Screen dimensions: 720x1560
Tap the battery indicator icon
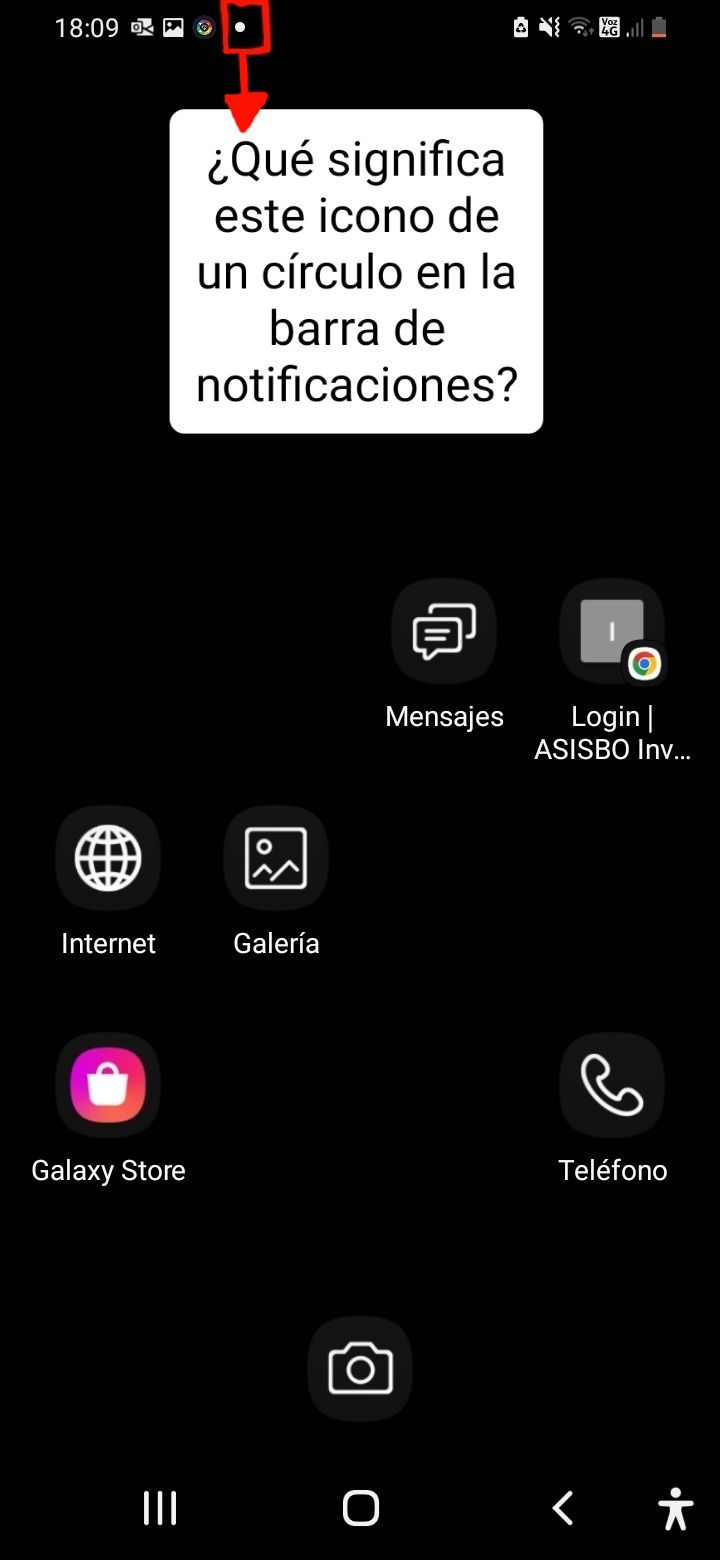coord(658,27)
